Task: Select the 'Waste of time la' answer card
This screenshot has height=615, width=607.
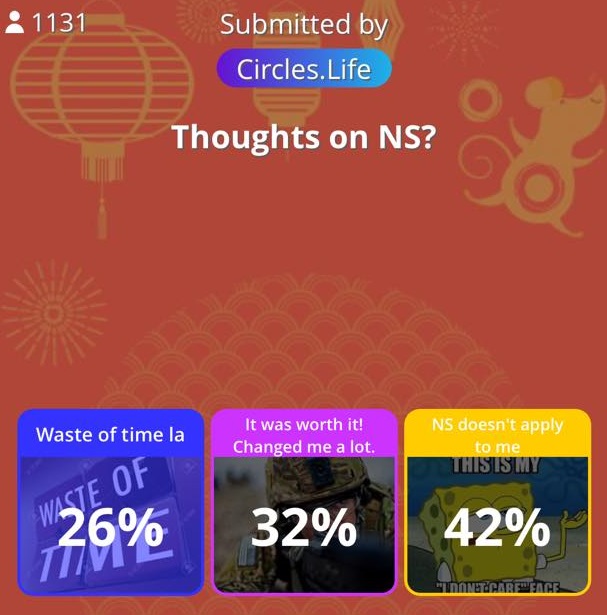Action: click(x=110, y=502)
